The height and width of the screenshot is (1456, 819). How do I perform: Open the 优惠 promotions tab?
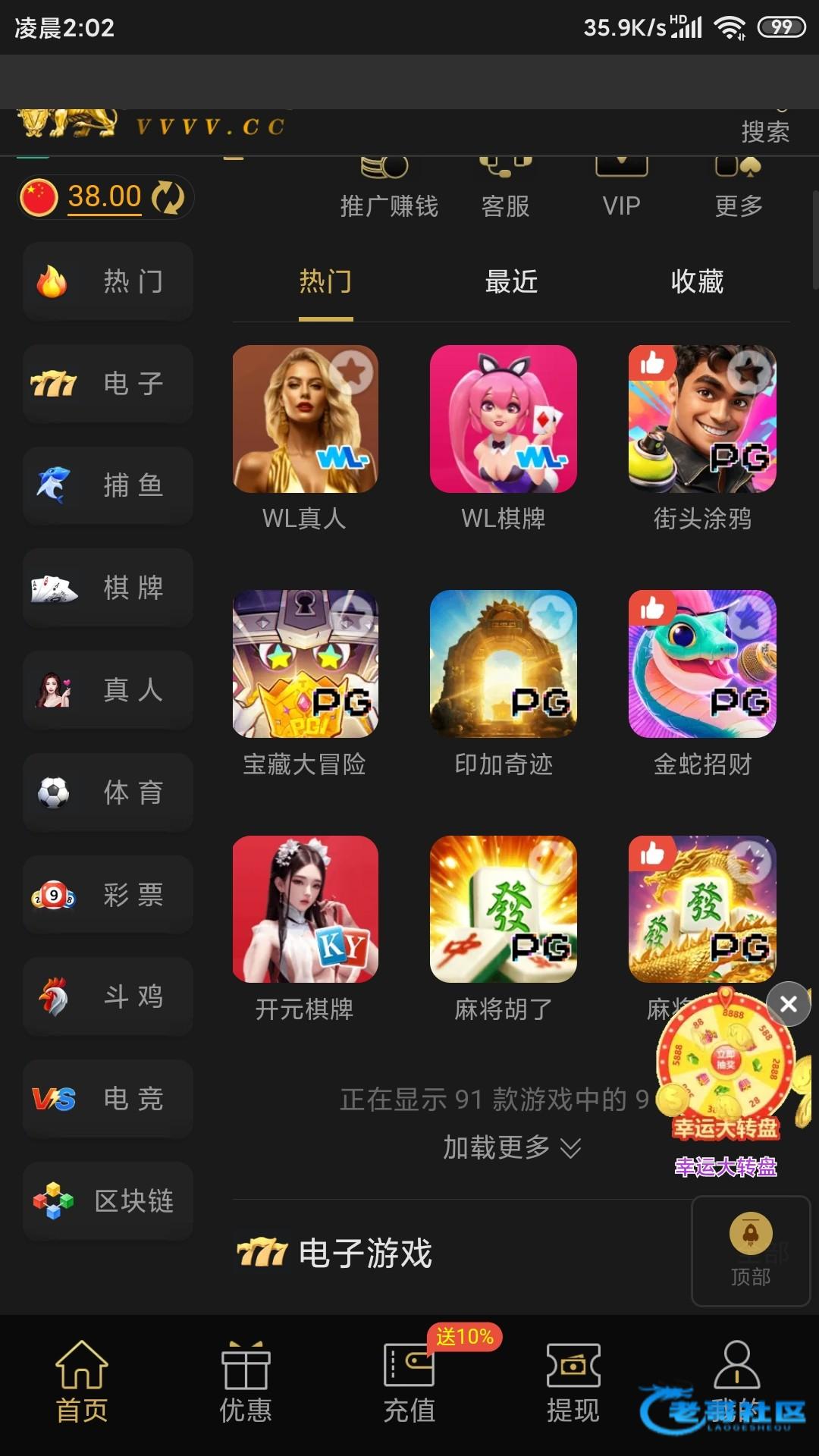(246, 1382)
